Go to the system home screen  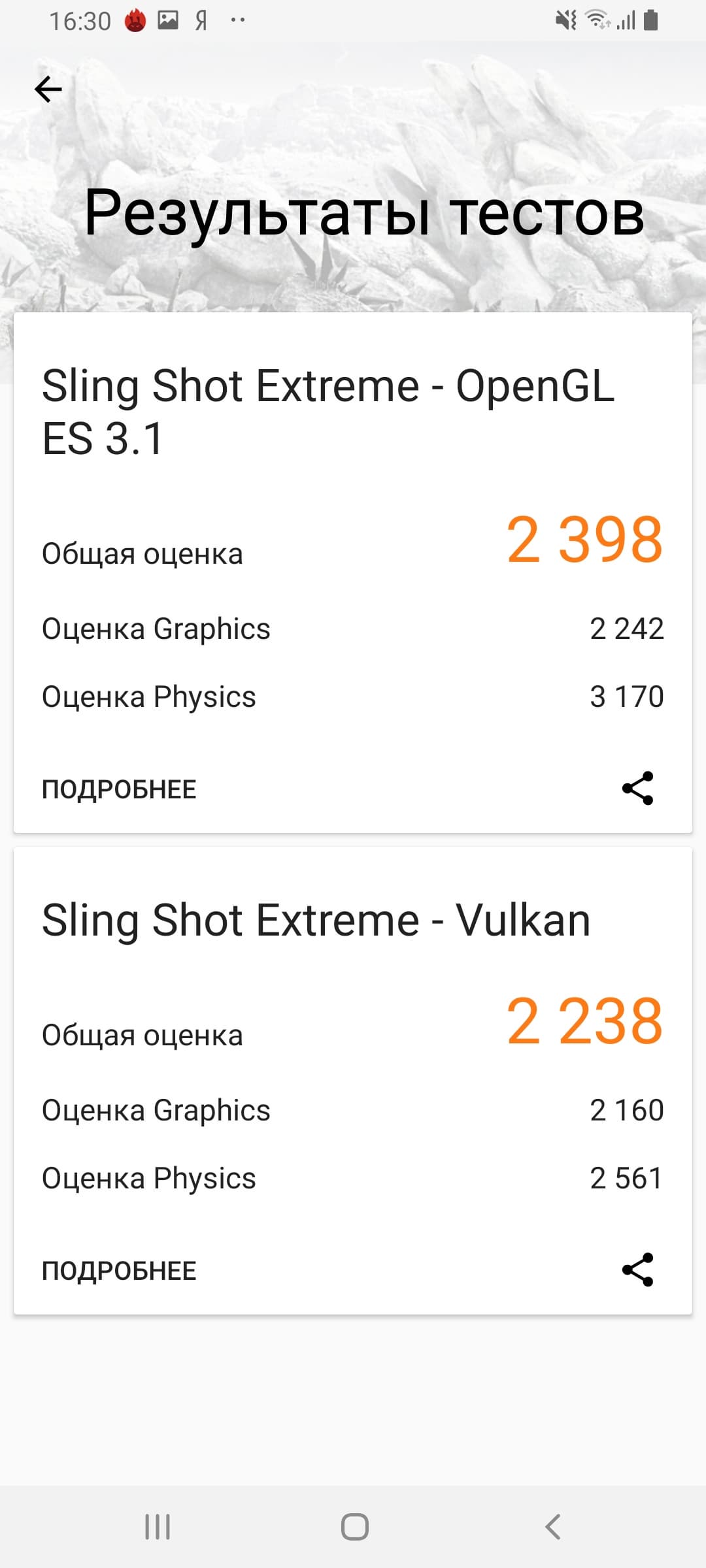tap(354, 1527)
